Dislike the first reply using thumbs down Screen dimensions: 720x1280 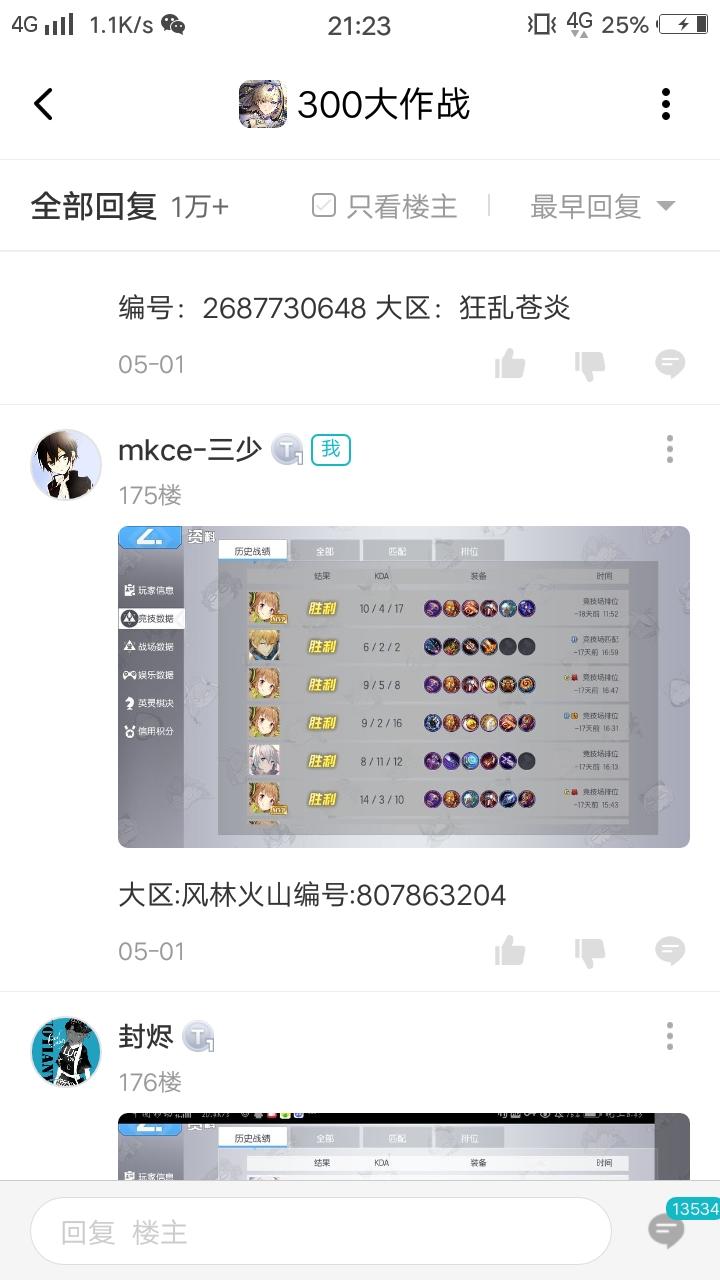click(x=590, y=364)
